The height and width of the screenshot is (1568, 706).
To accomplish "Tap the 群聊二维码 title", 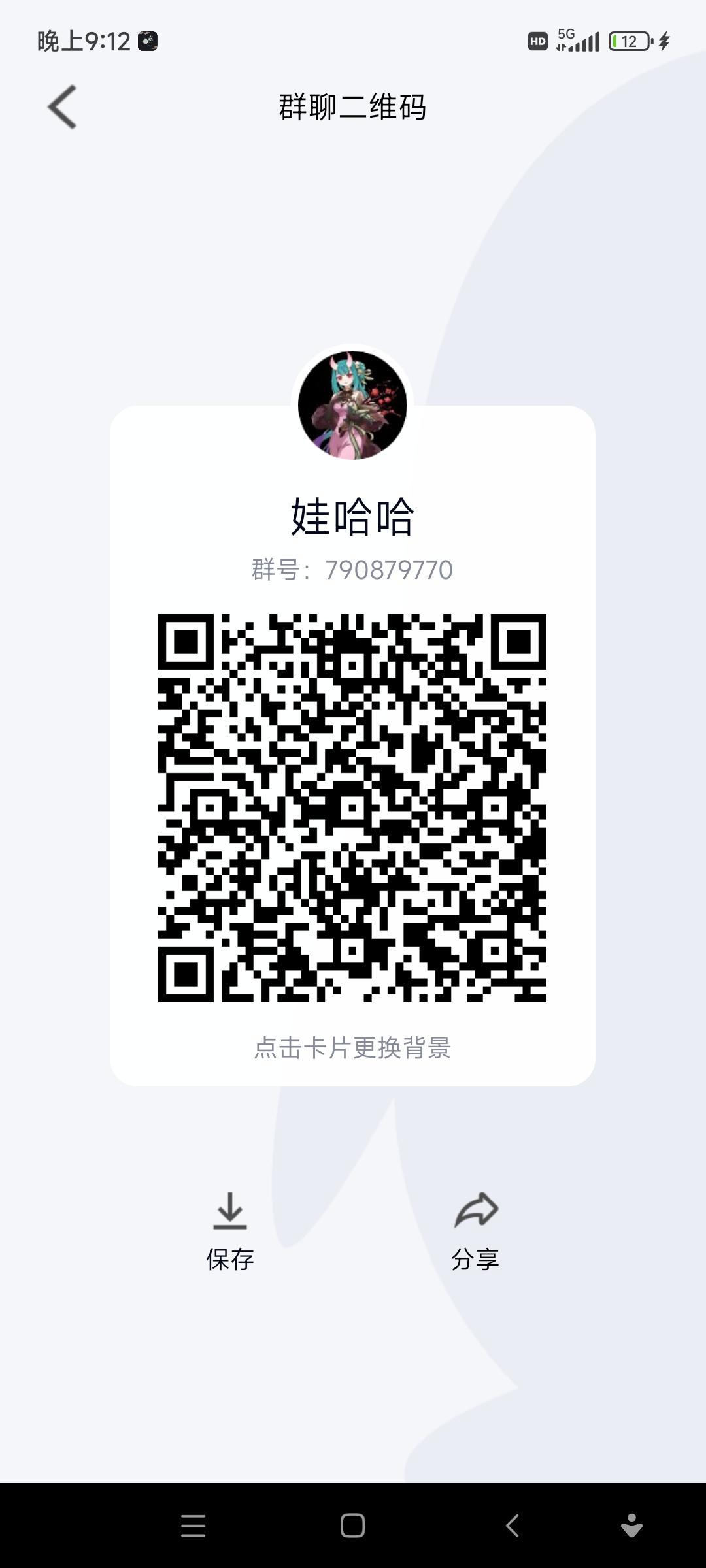I will click(x=353, y=106).
